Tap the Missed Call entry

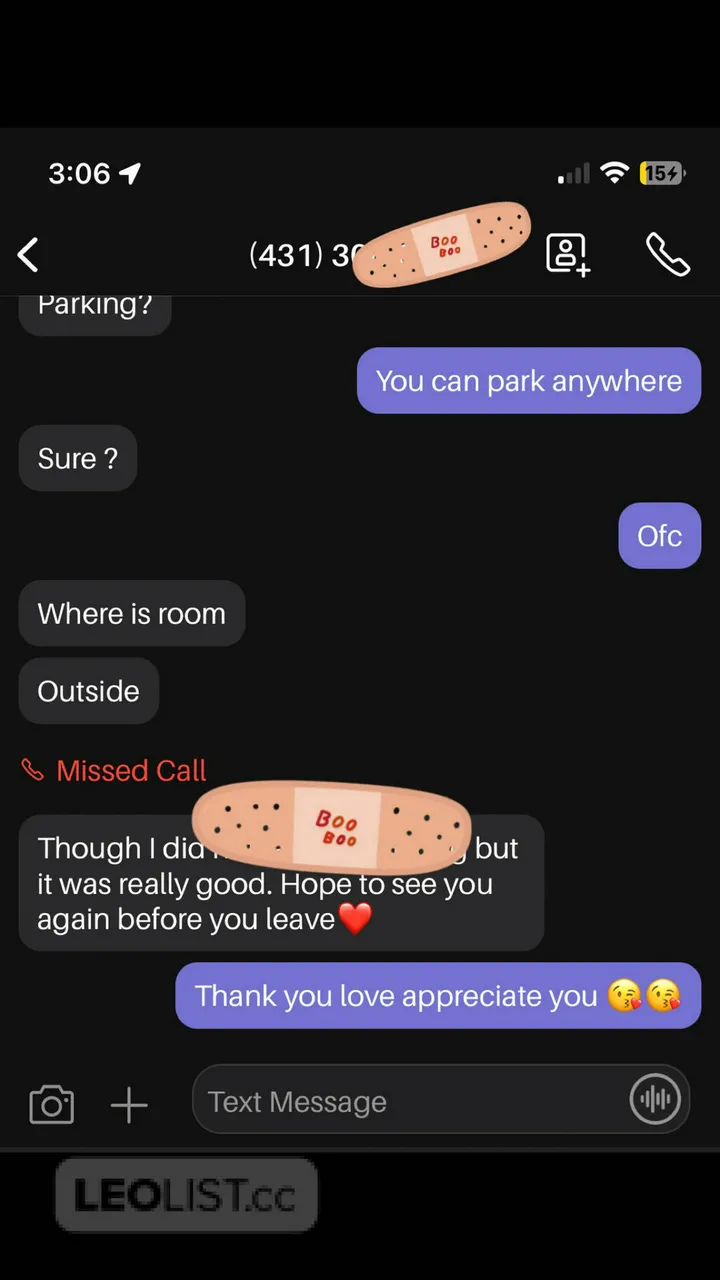(x=114, y=770)
